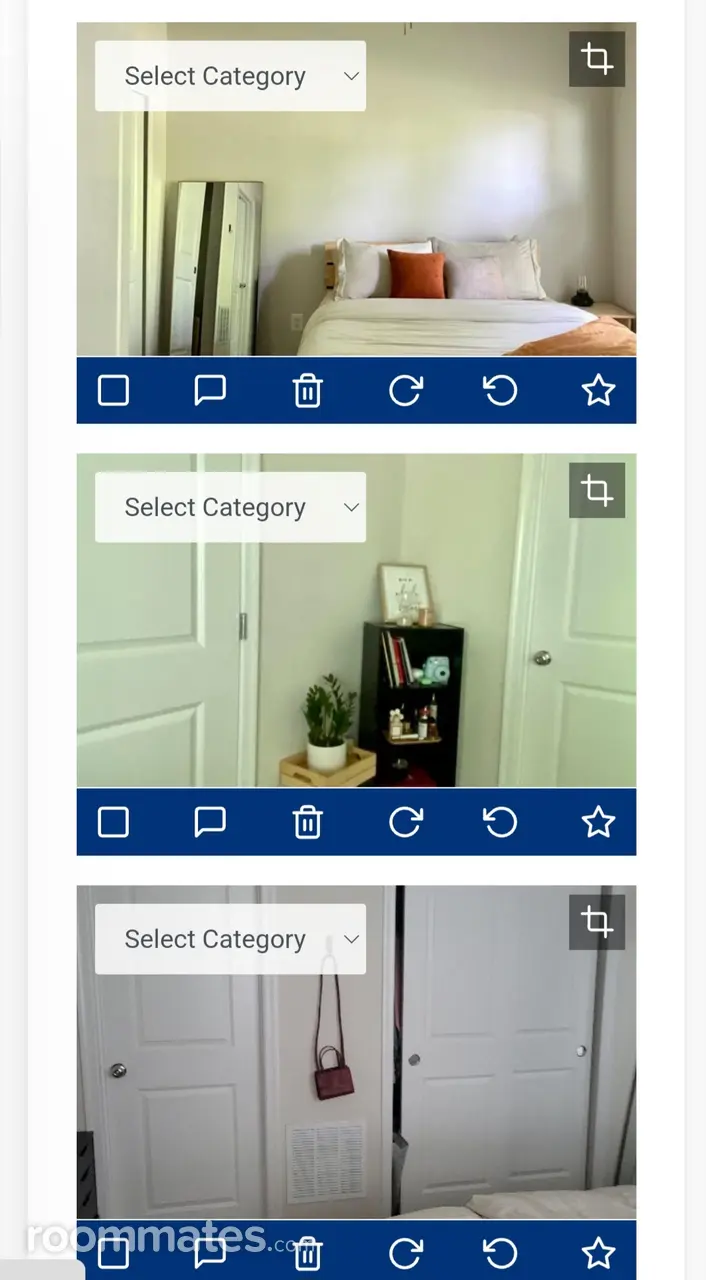Open Select Category dropdown on bed photo
The image size is (706, 1280).
coord(230,76)
